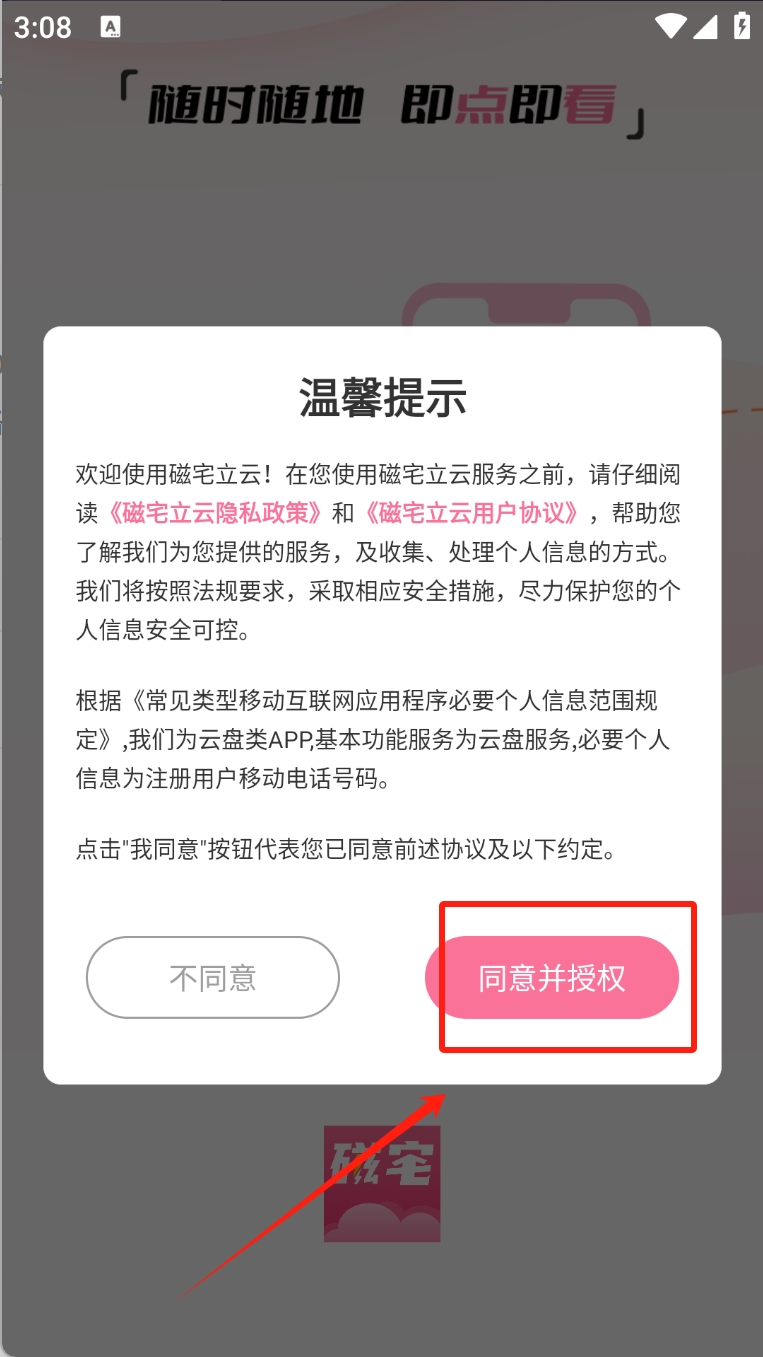763x1357 pixels.
Task: Decline with the 不同意 button
Action: point(213,978)
